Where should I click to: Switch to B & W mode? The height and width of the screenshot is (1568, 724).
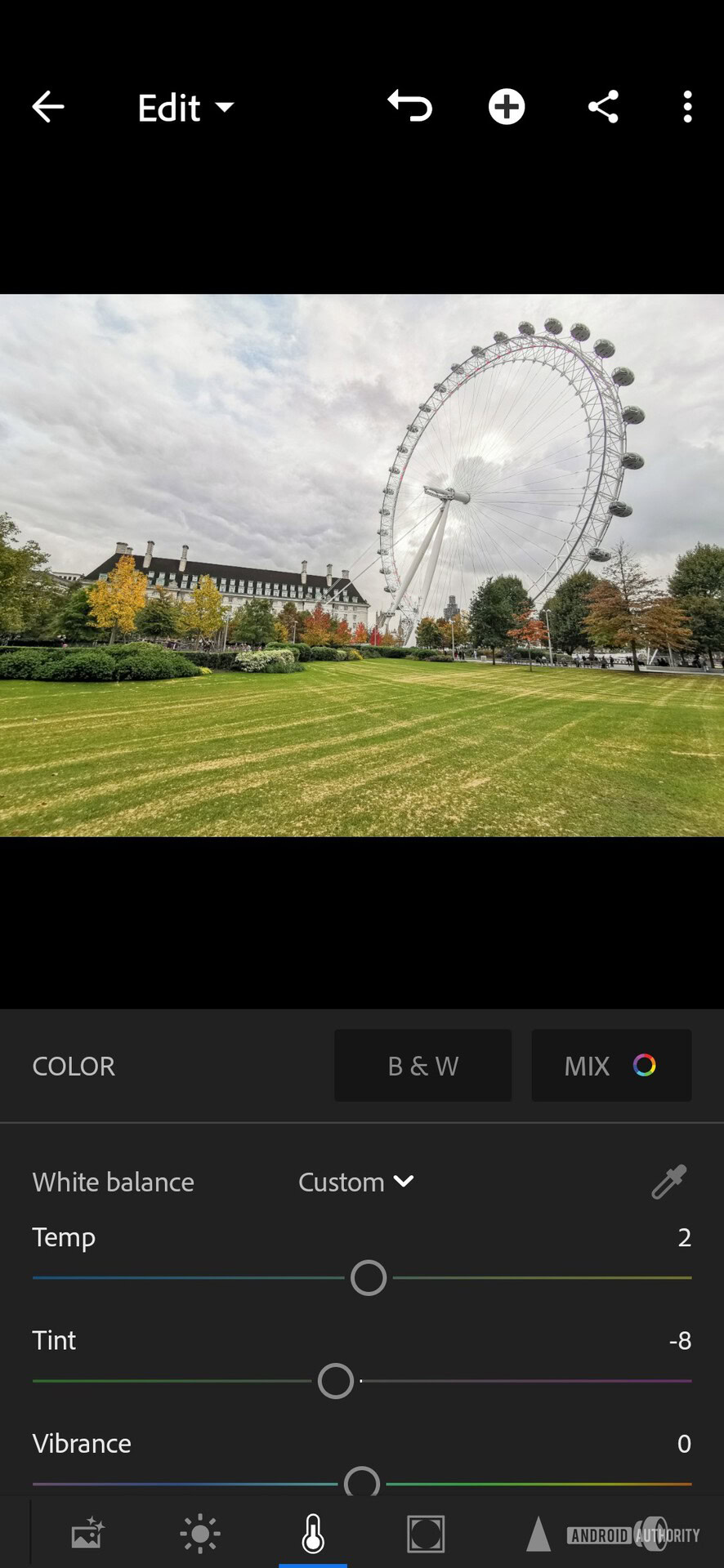point(422,1066)
